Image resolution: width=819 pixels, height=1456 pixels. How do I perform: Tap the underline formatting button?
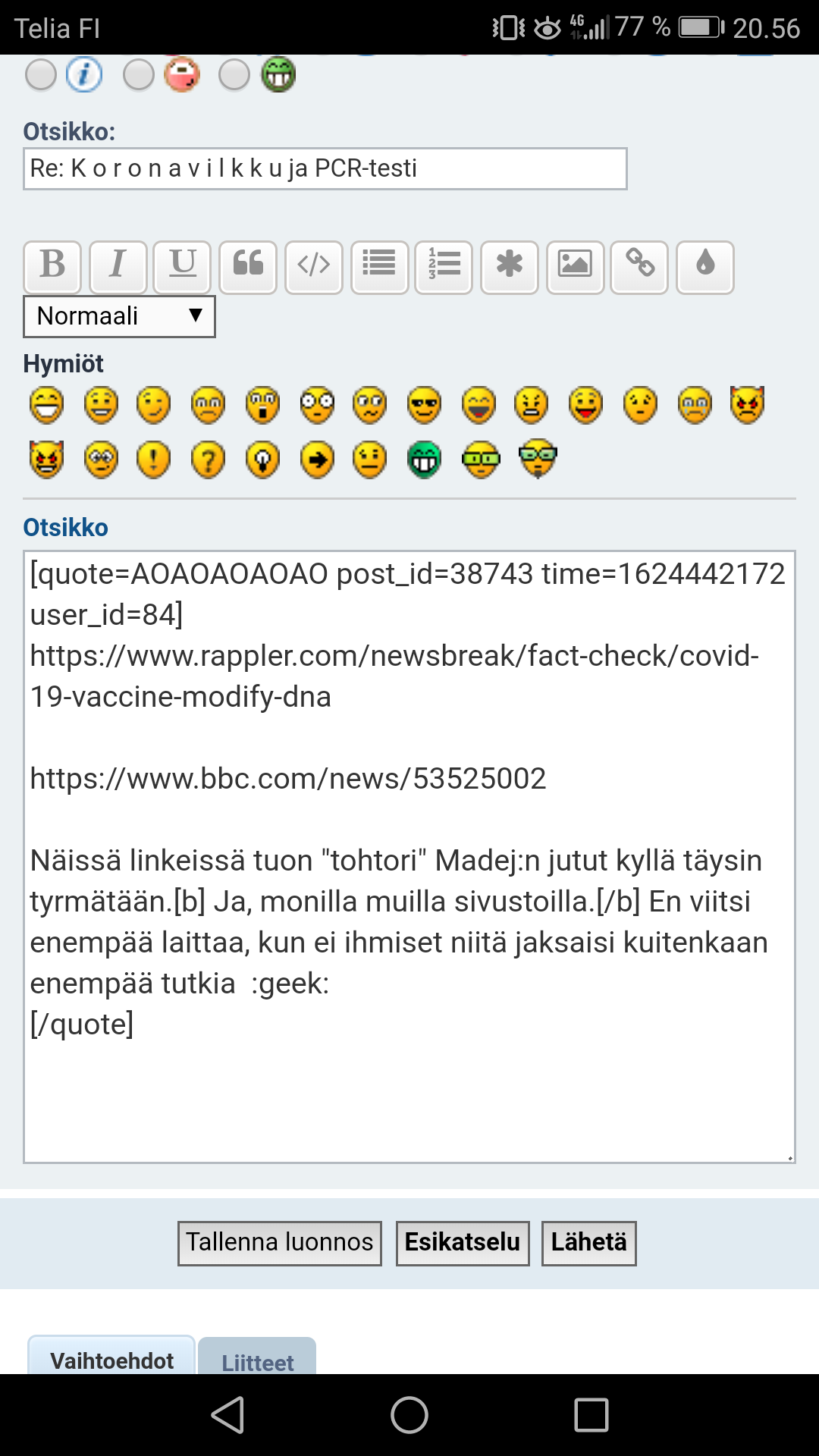[x=183, y=267]
